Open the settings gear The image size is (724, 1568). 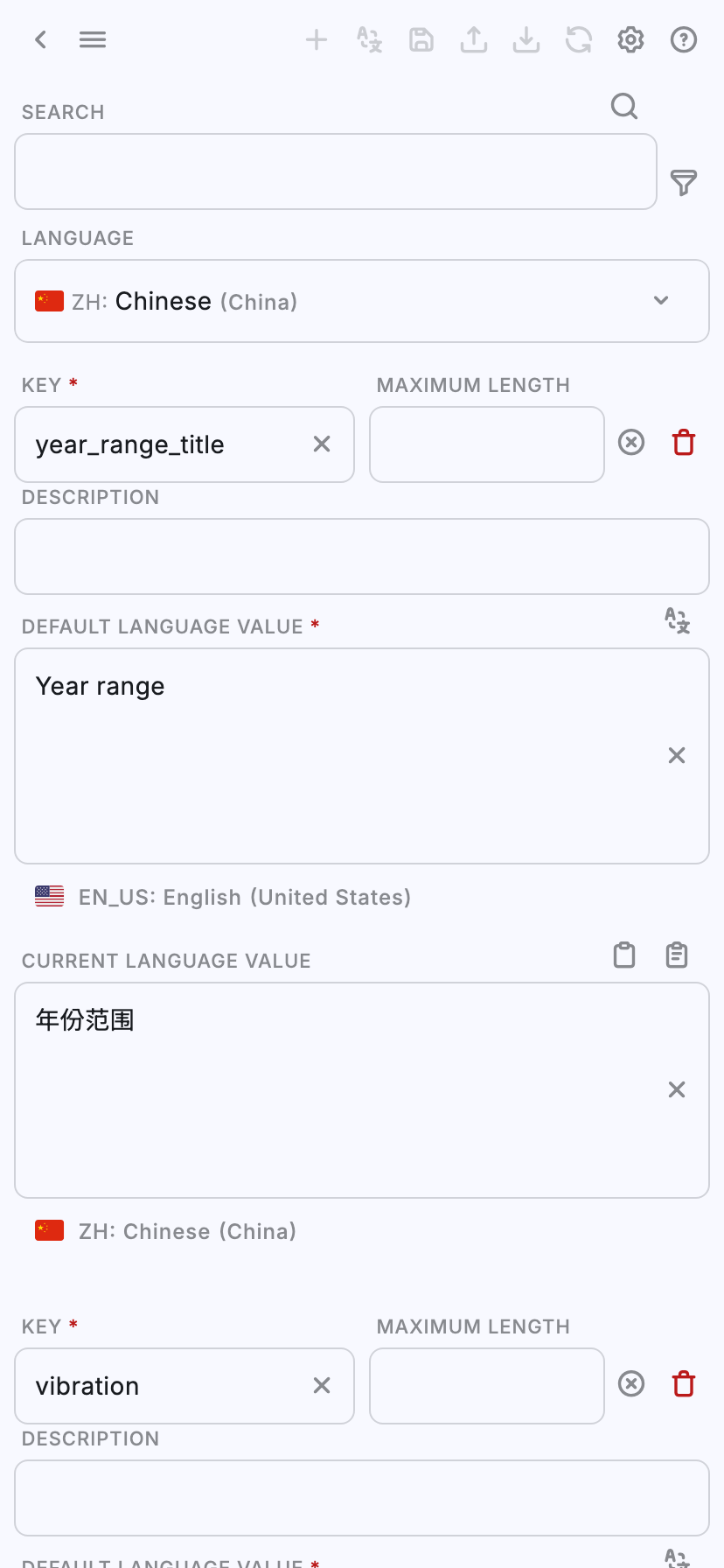pyautogui.click(x=630, y=39)
